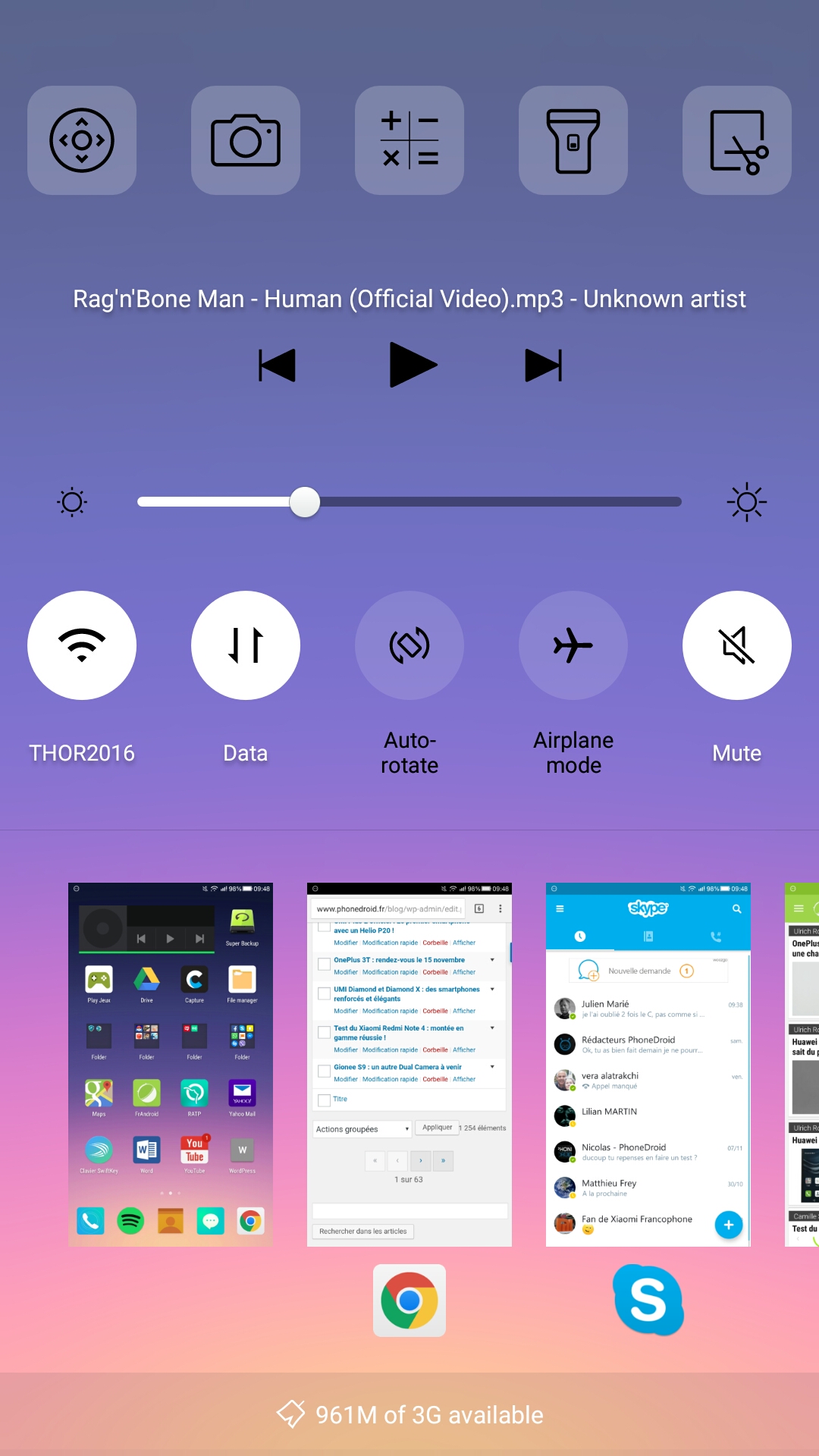Viewport: 819px width, 1456px height.
Task: Launch the calculator shortcut
Action: [409, 140]
